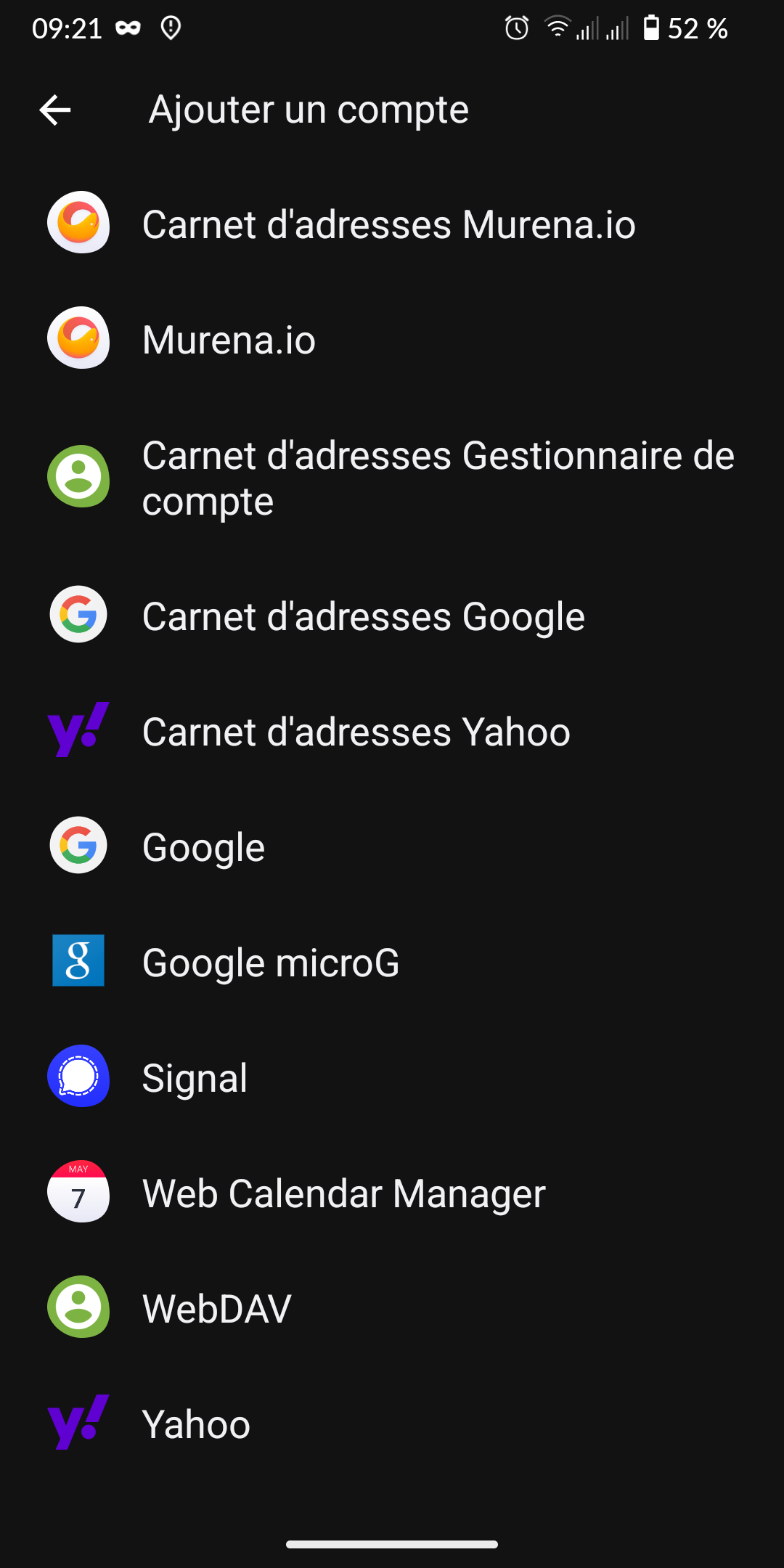Add a Signal account

point(392,1077)
